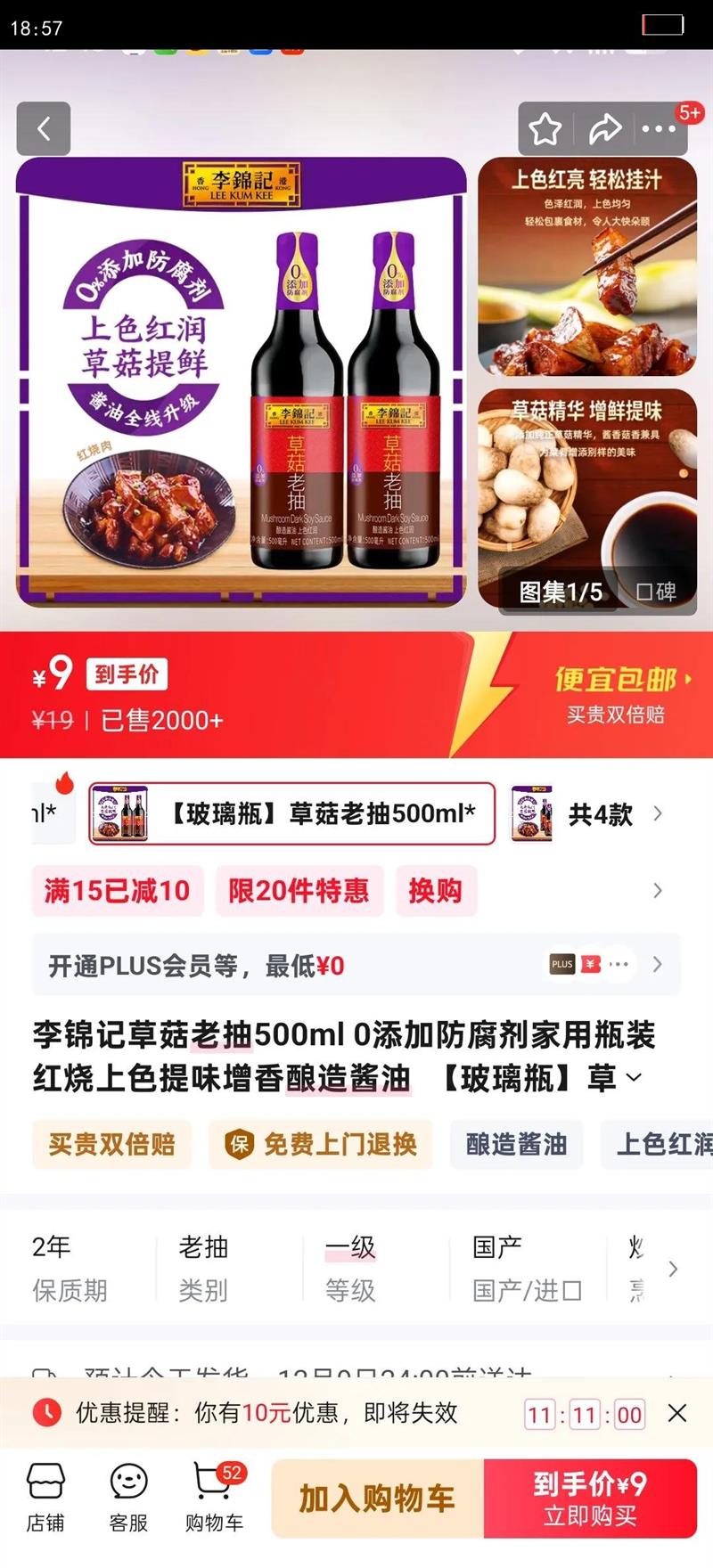Tap the 买贵双倍赔 guarantee chip
Screen dimensions: 713x1568
(x=112, y=1144)
